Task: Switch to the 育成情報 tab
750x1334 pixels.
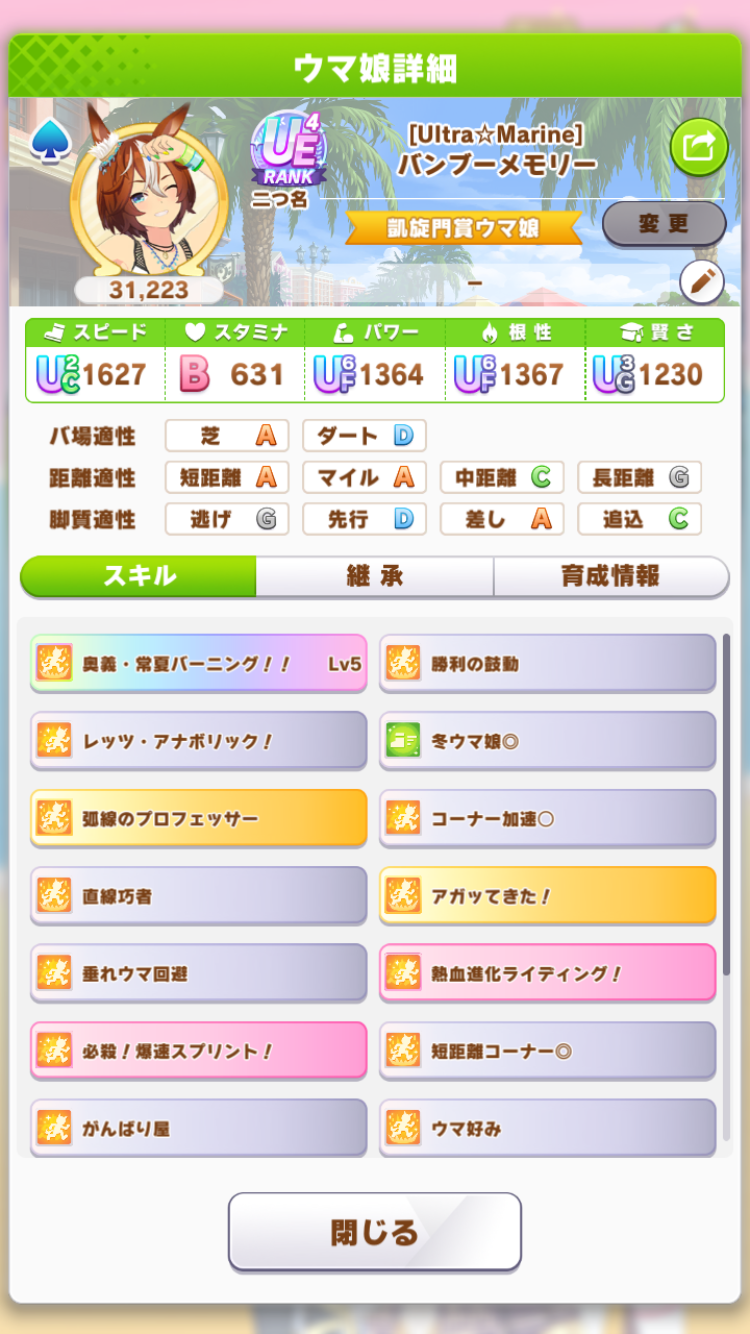Action: [610, 576]
